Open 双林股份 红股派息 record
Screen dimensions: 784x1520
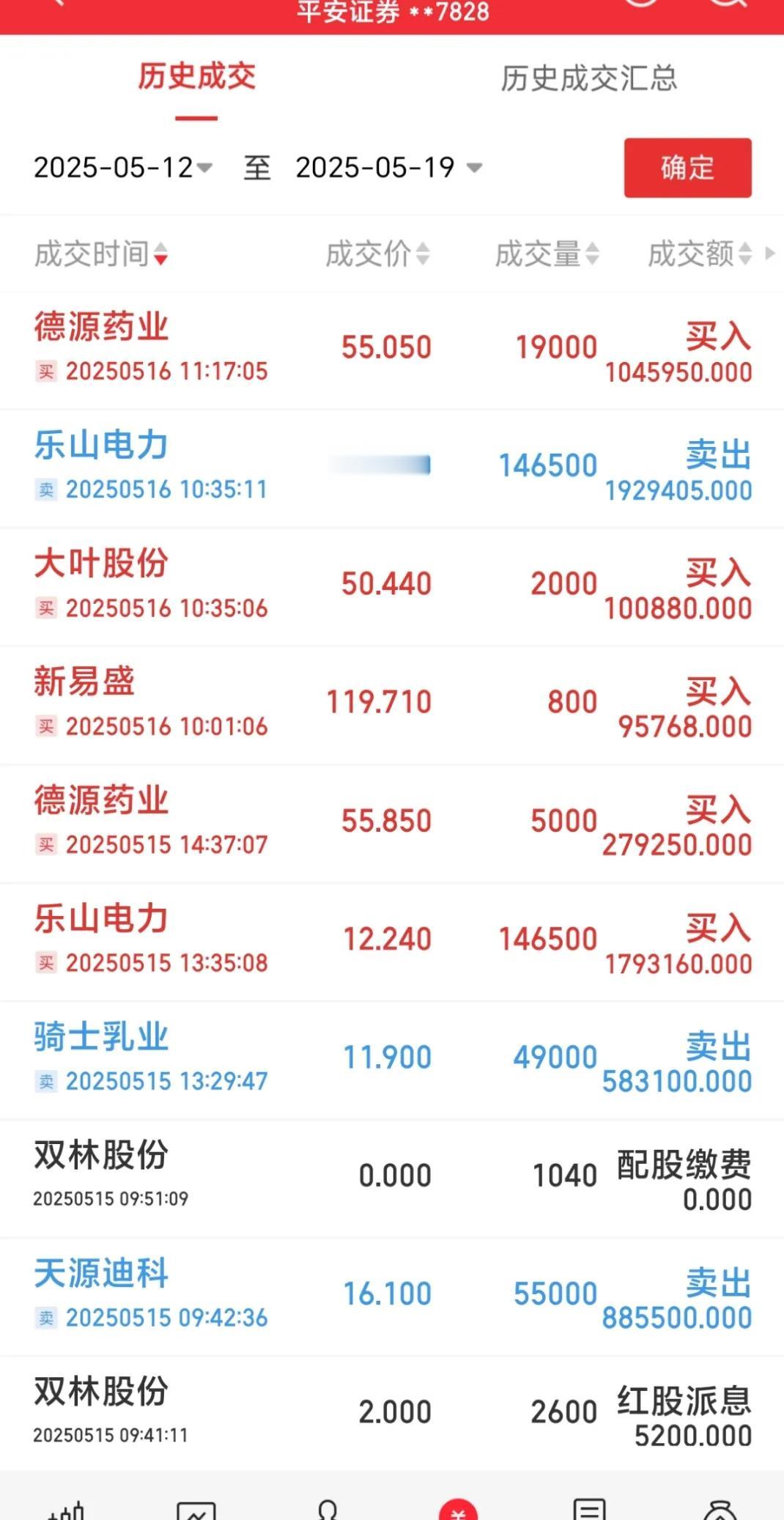coord(392,1414)
